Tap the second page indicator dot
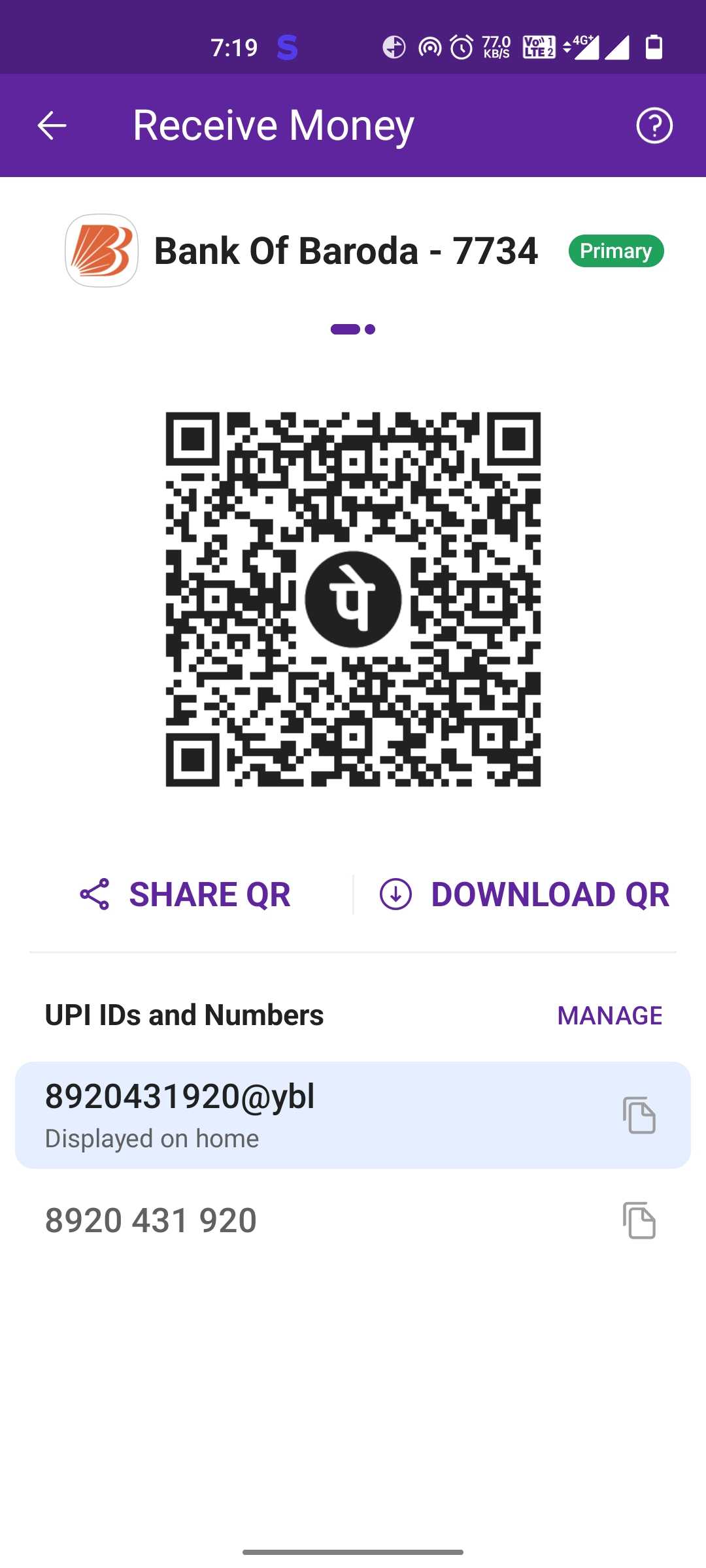706x1568 pixels. coord(370,329)
